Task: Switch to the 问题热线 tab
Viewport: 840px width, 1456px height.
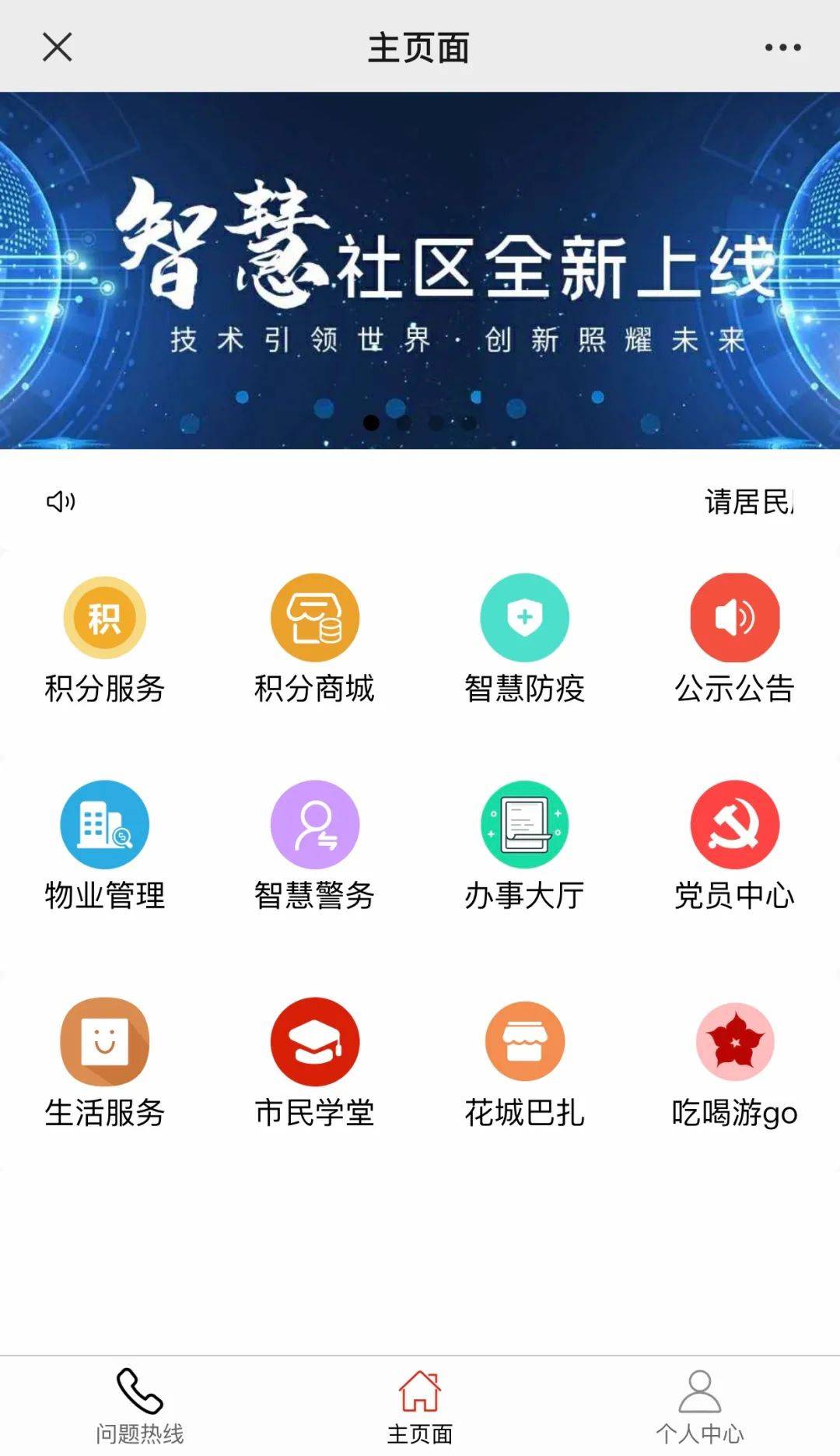Action: 140,1406
